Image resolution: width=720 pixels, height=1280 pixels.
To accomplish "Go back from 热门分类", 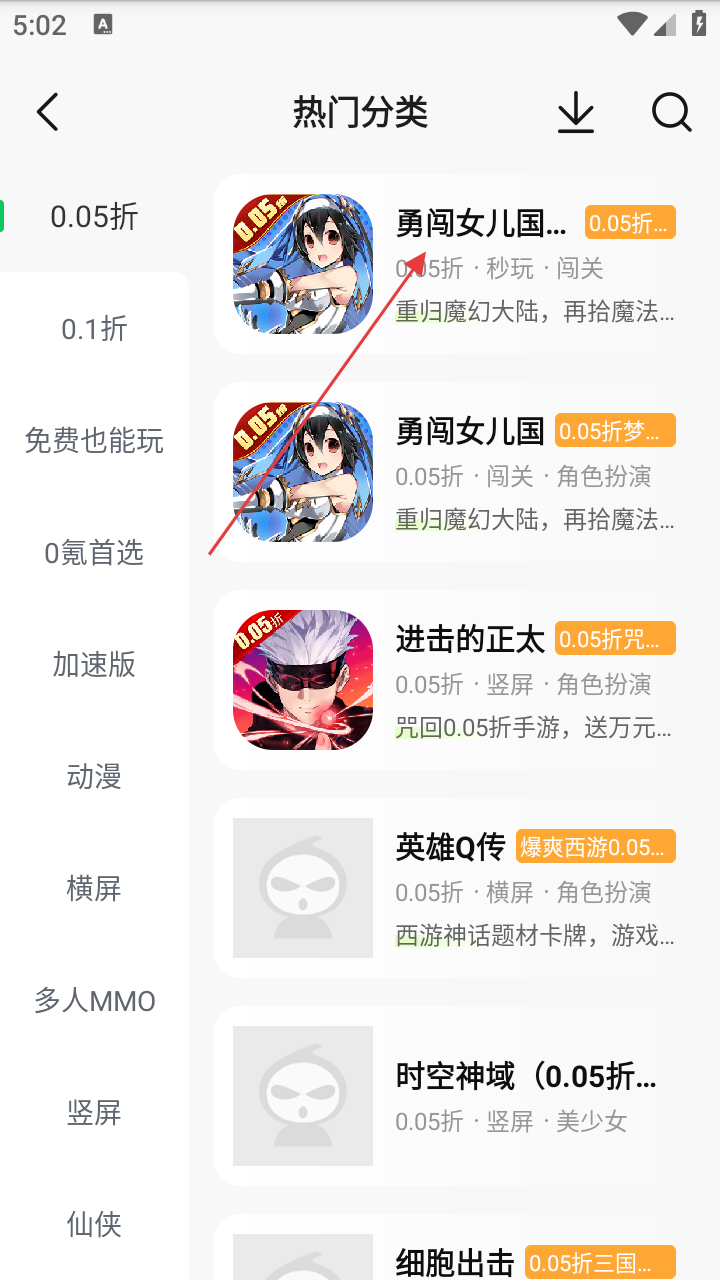I will [47, 112].
